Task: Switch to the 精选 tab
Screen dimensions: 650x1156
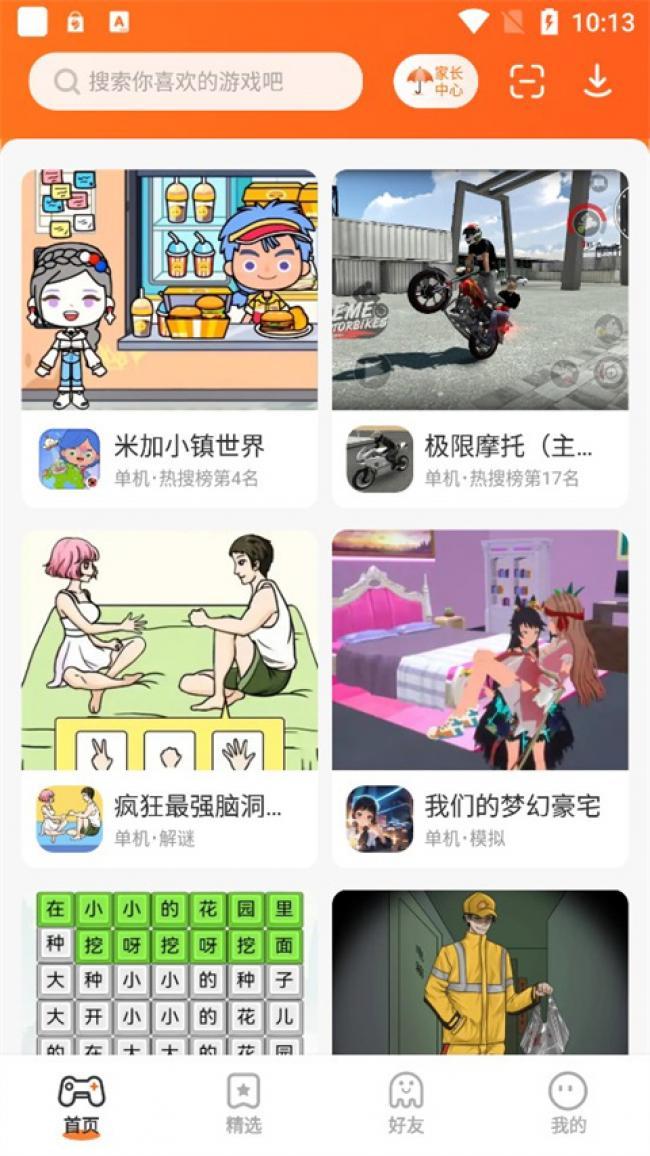Action: point(244,1104)
